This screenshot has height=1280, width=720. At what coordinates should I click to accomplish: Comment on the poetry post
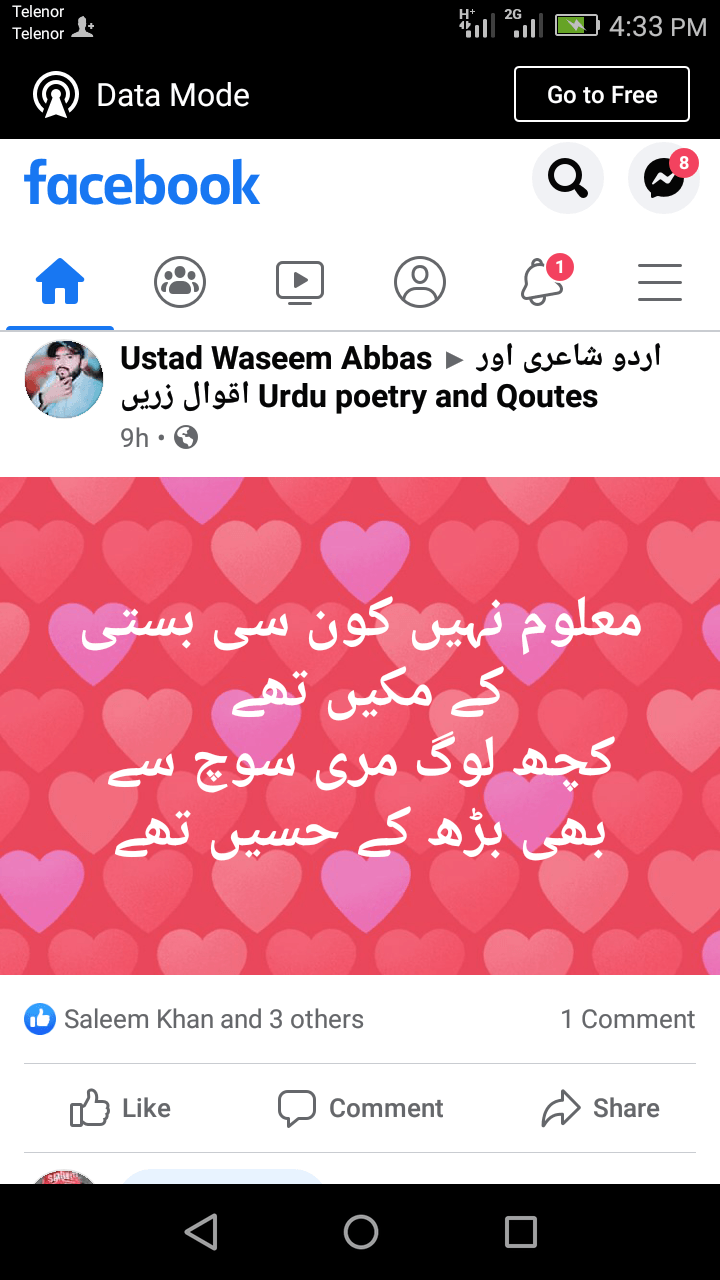360,1108
